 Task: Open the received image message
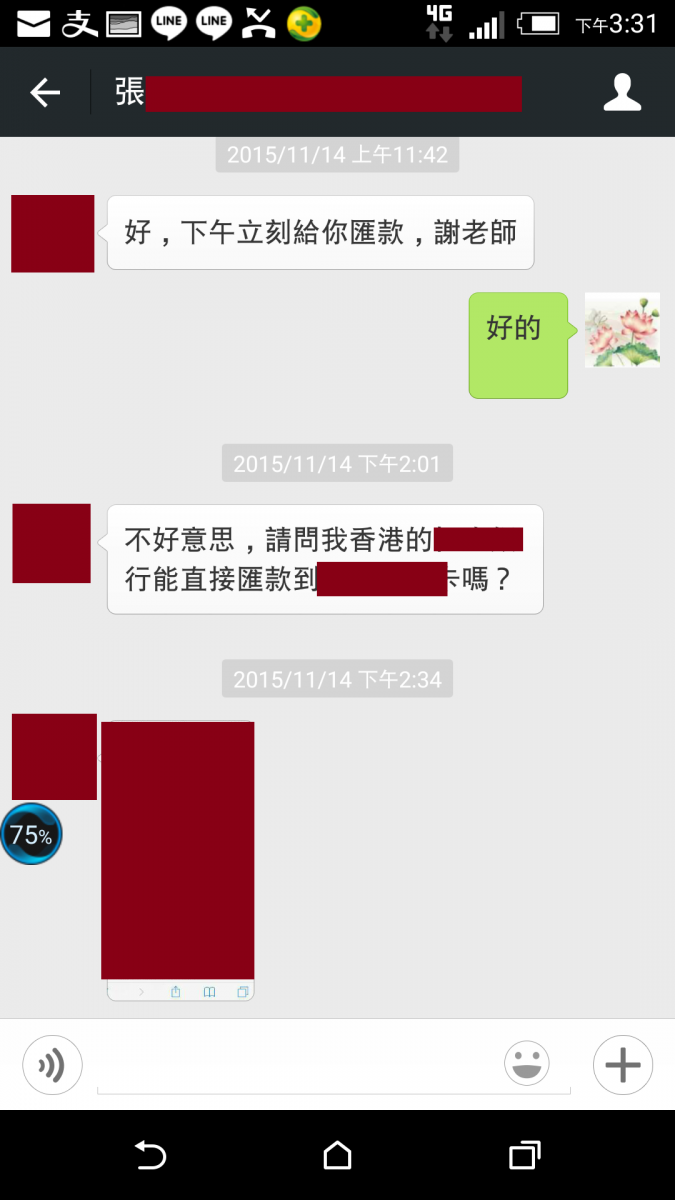[x=178, y=850]
